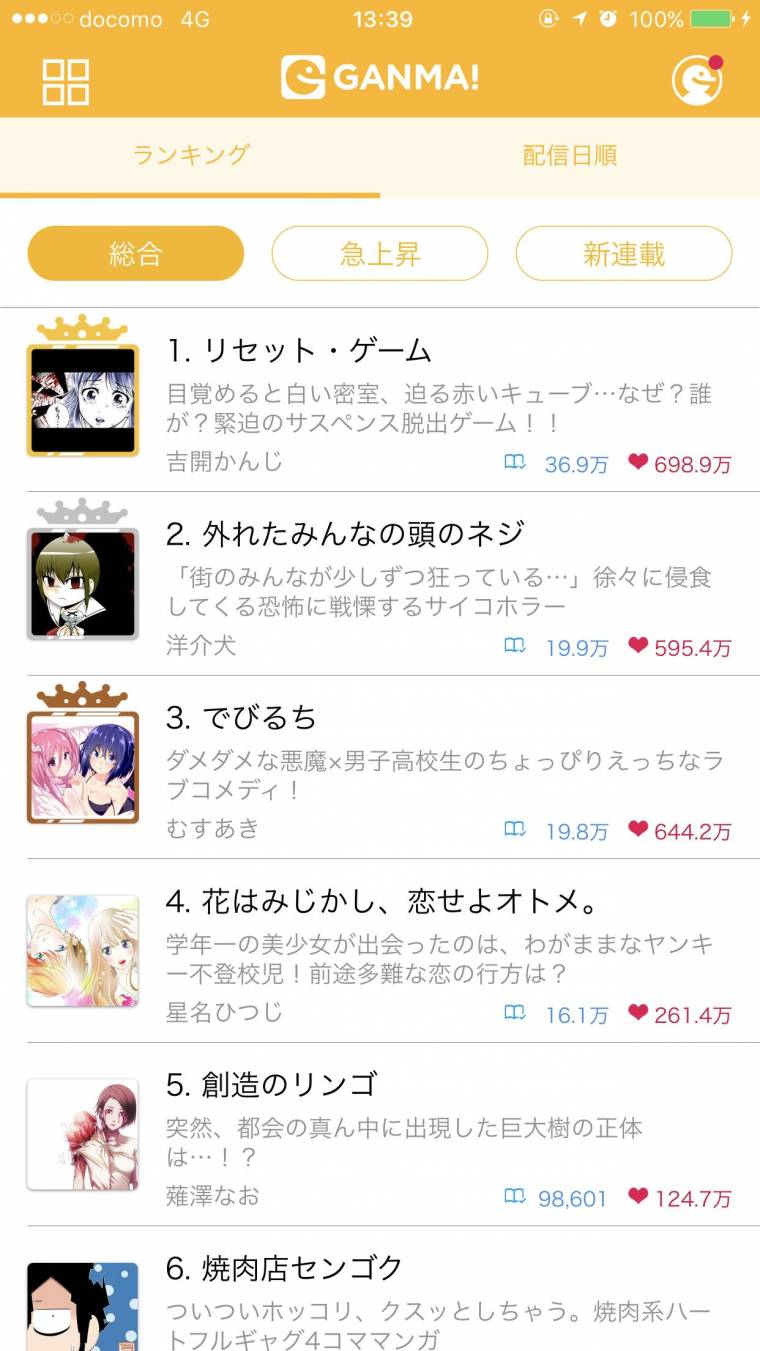Tap the GANMA! logo in the header
Viewport: 760px width, 1351px height.
pos(380,80)
